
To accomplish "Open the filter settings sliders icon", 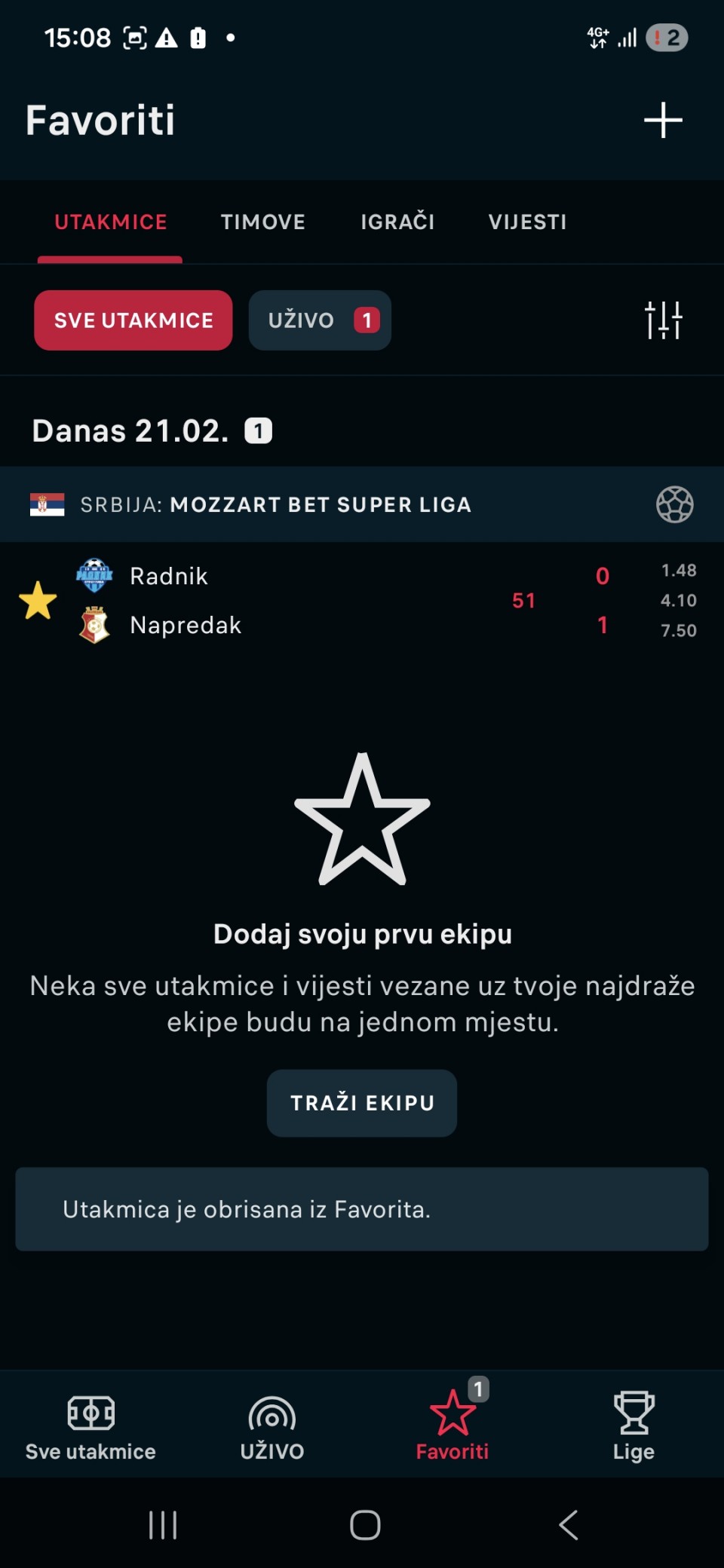I will click(x=663, y=320).
